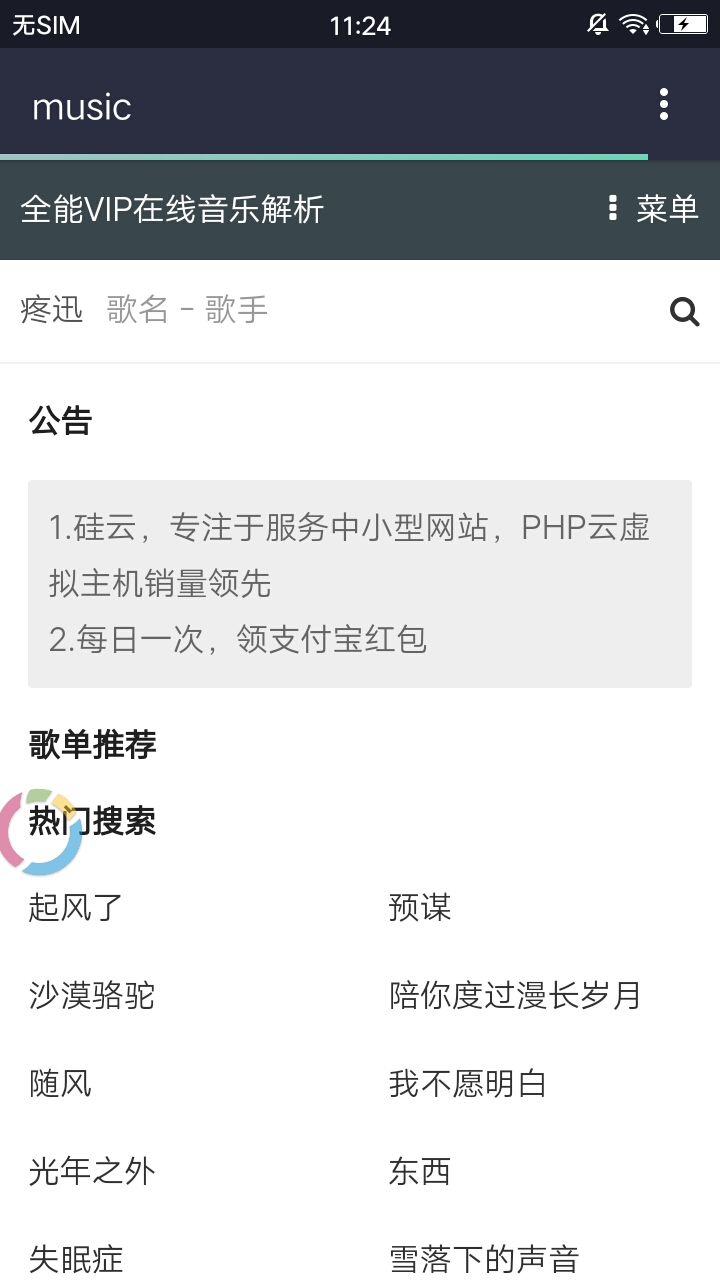720x1280 pixels.
Task: Look up 雪落下的声音 from hot searches
Action: pos(484,1259)
